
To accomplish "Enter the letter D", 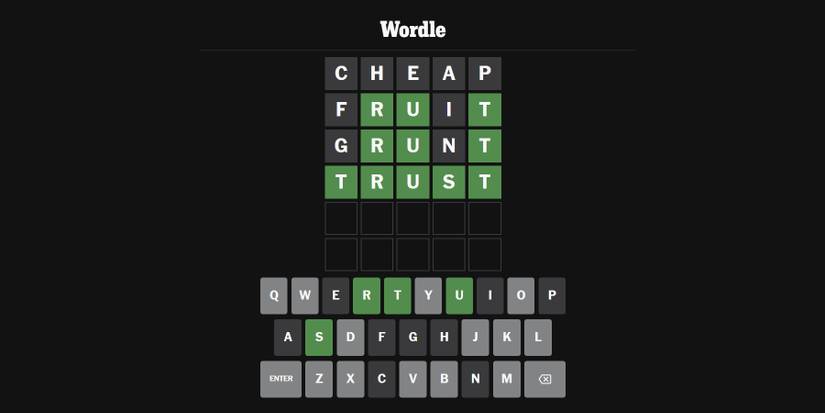I will coord(350,337).
